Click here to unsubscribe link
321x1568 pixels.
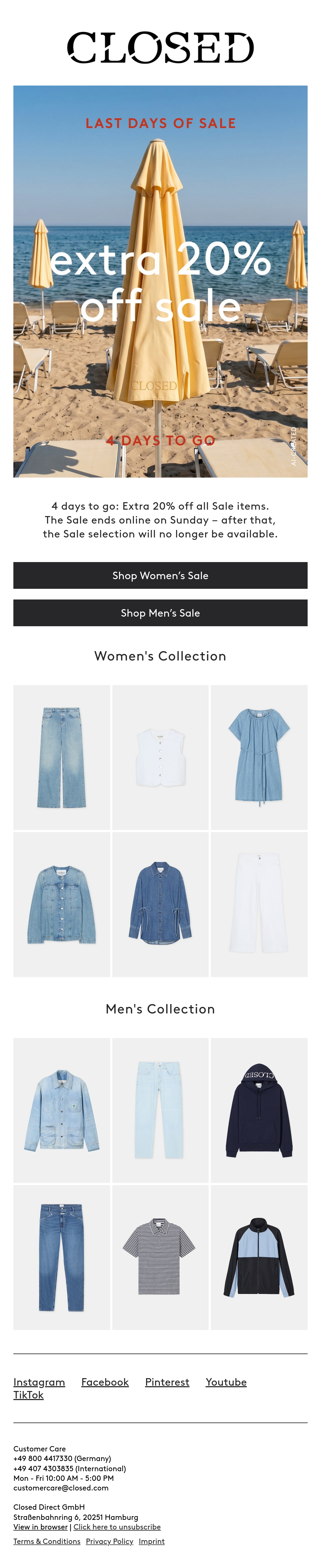pyautogui.click(x=117, y=1527)
